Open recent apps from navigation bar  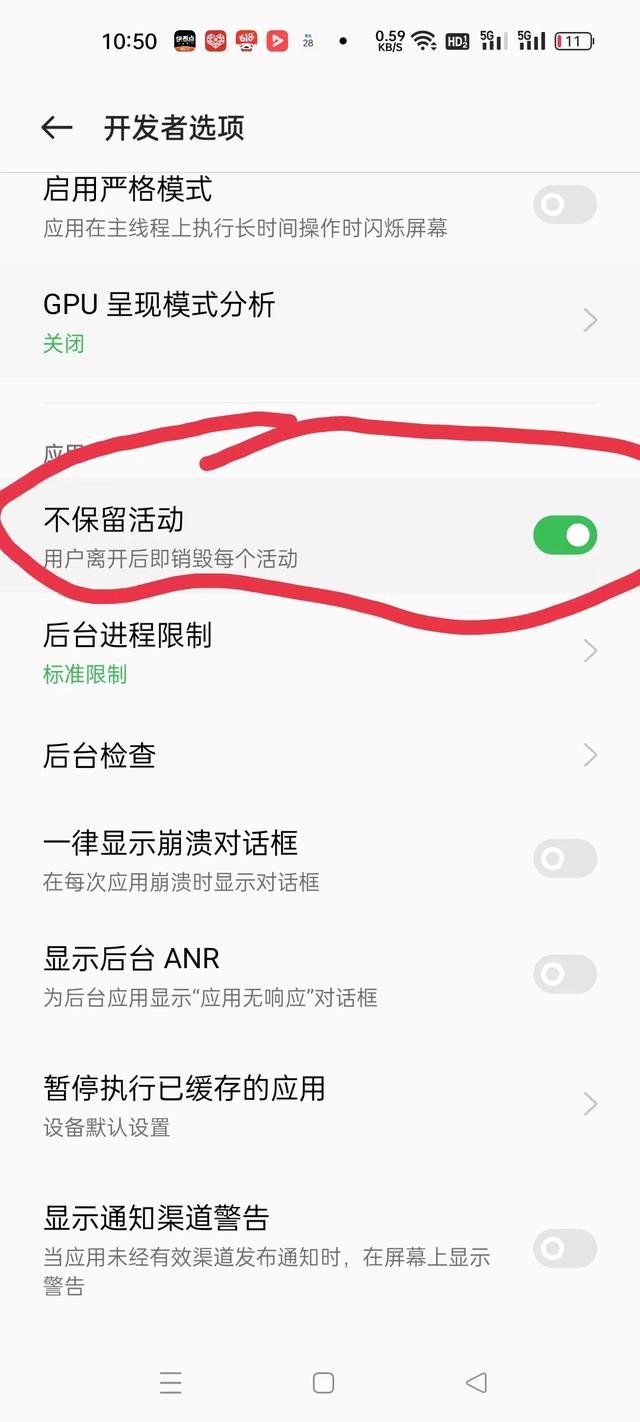pyautogui.click(x=171, y=1382)
